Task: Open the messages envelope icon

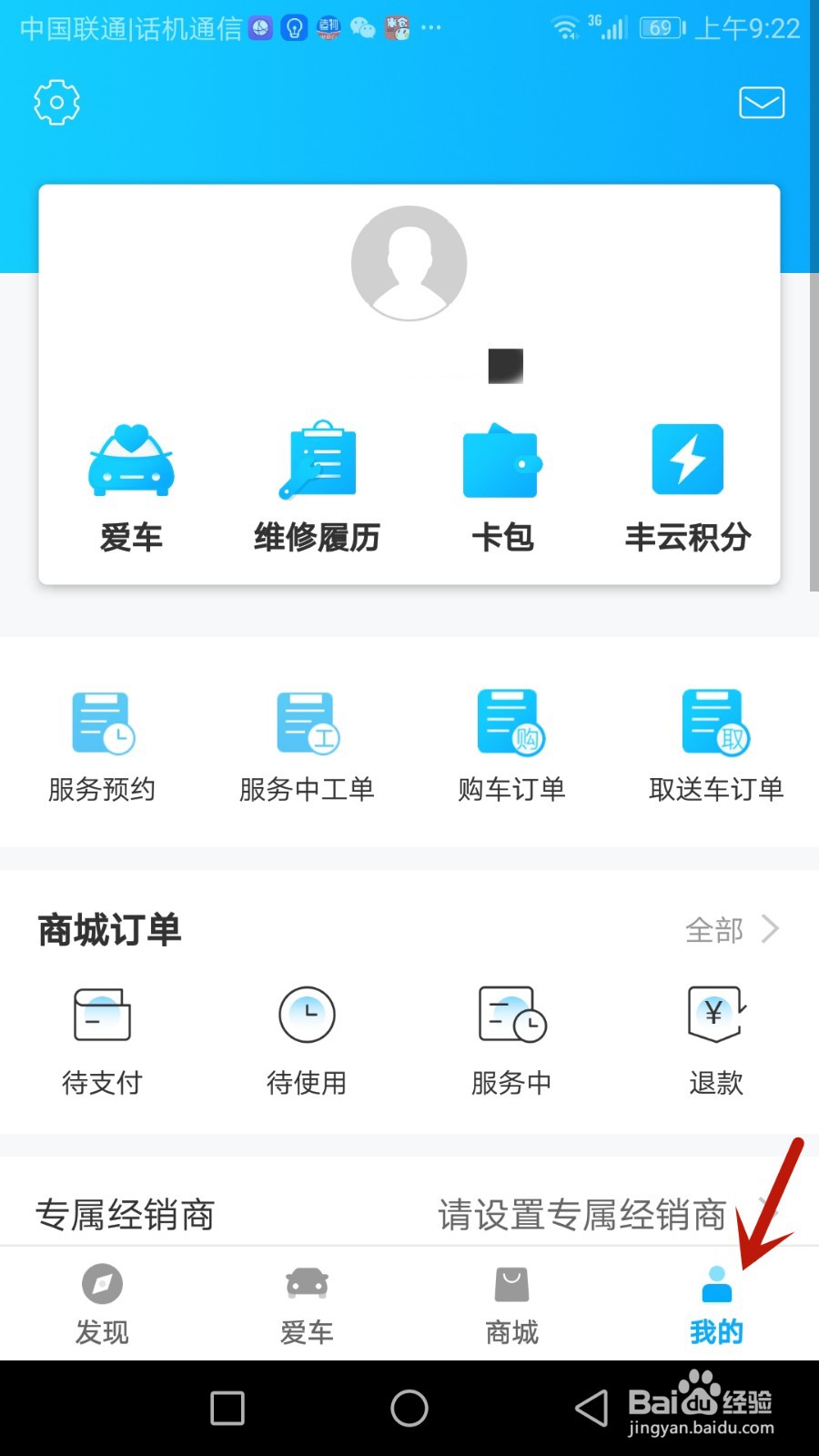Action: coord(762,103)
